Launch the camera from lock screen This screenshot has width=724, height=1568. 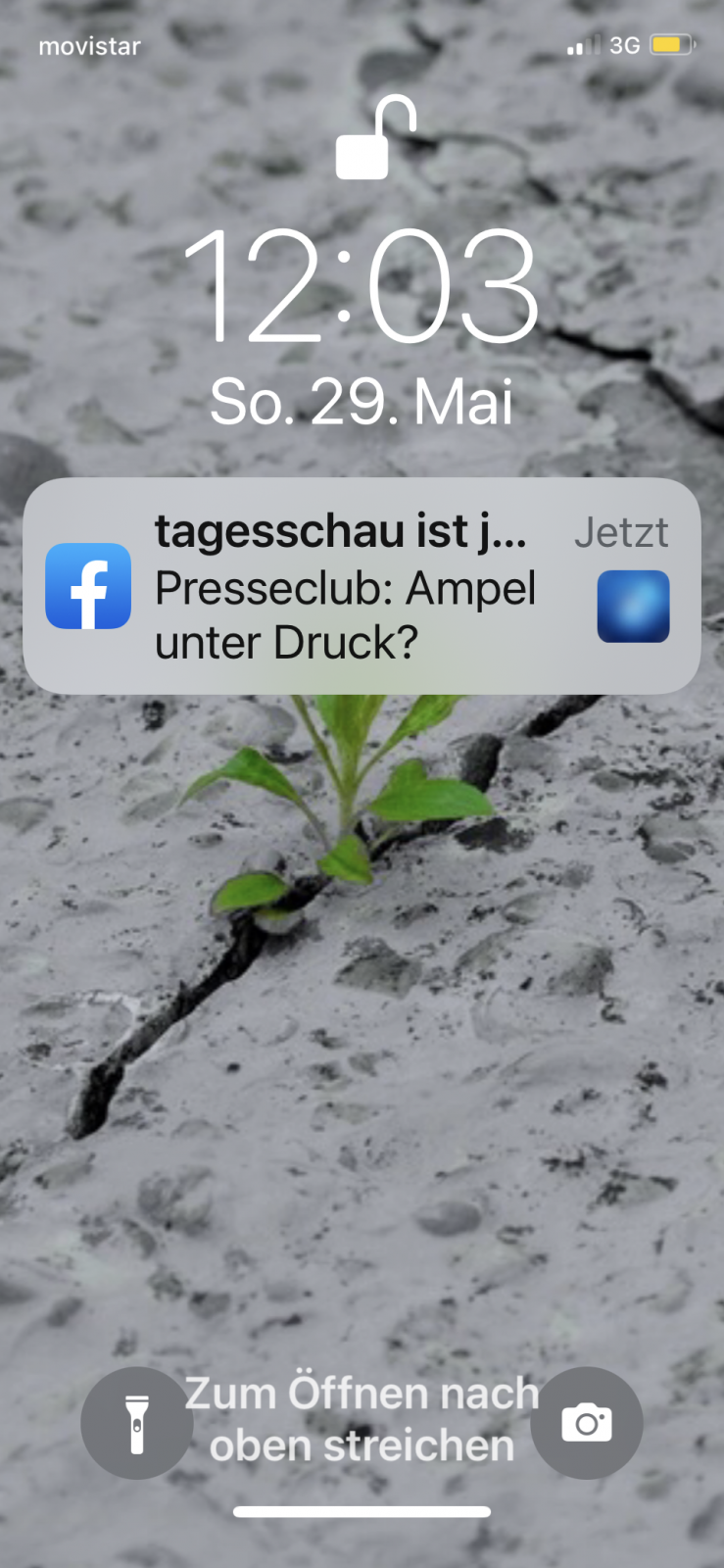coord(587,1423)
